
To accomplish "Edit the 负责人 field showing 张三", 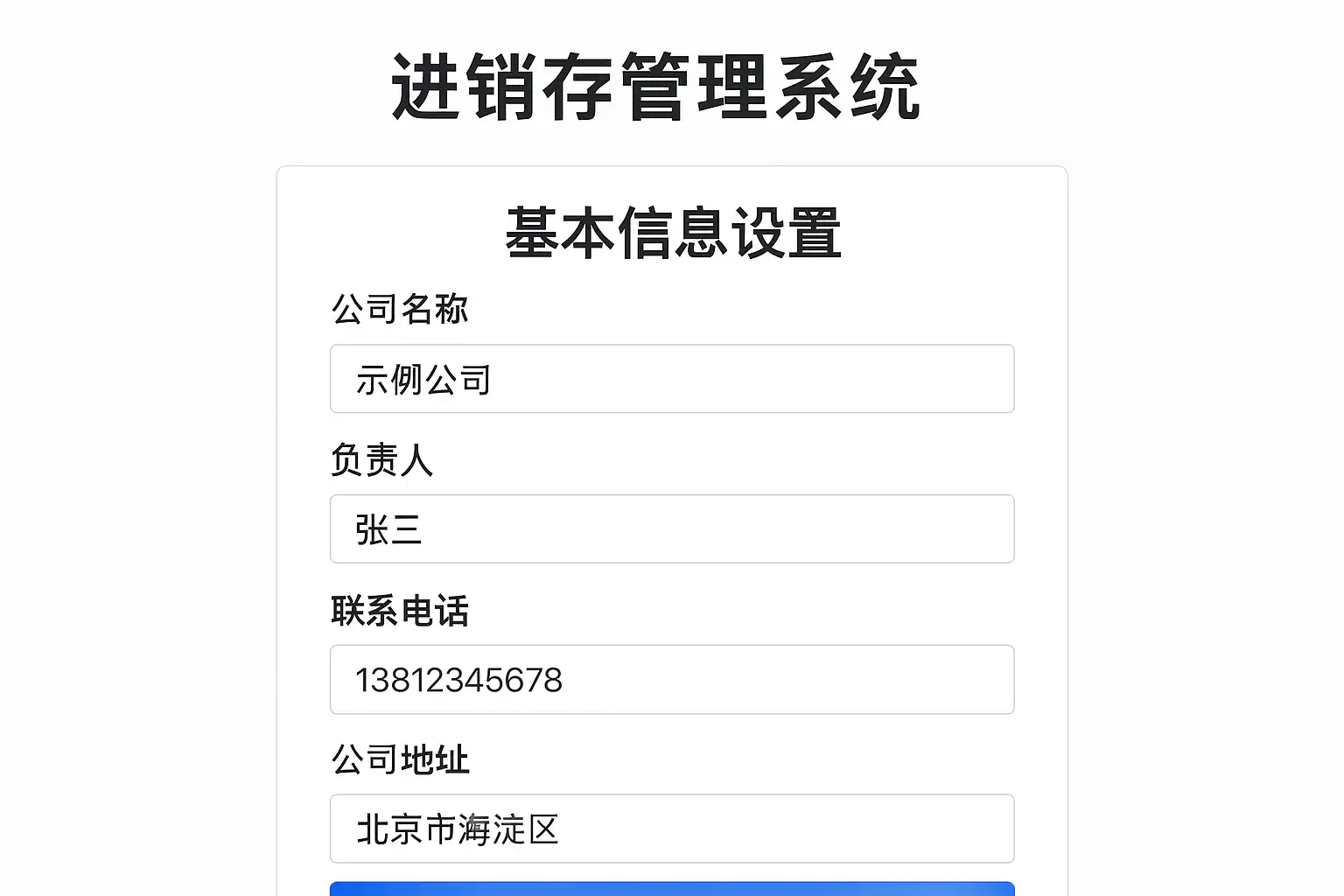I will click(671, 529).
